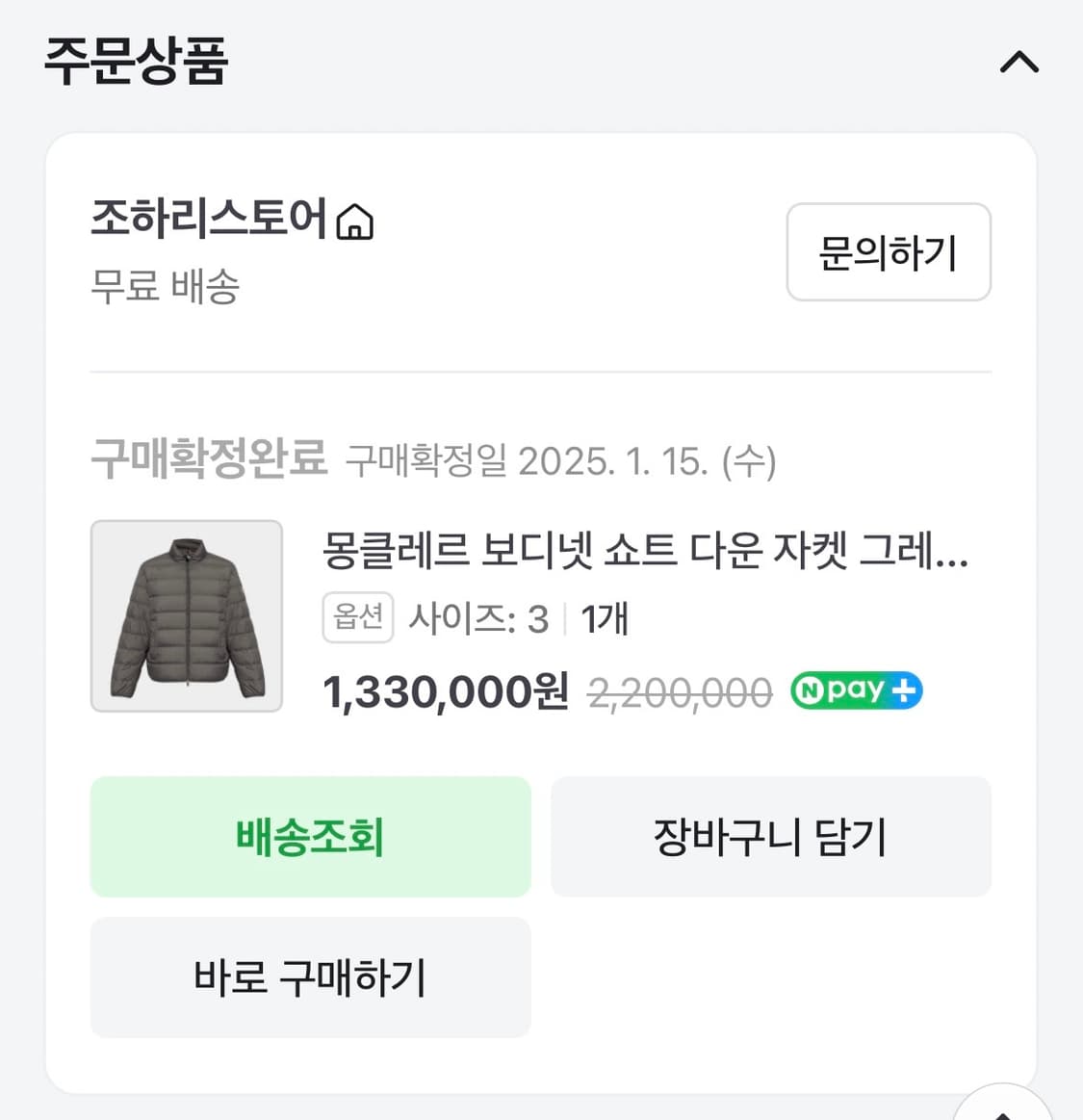Click the jacket product thumbnail image
The width and height of the screenshot is (1083, 1120).
coord(187,616)
